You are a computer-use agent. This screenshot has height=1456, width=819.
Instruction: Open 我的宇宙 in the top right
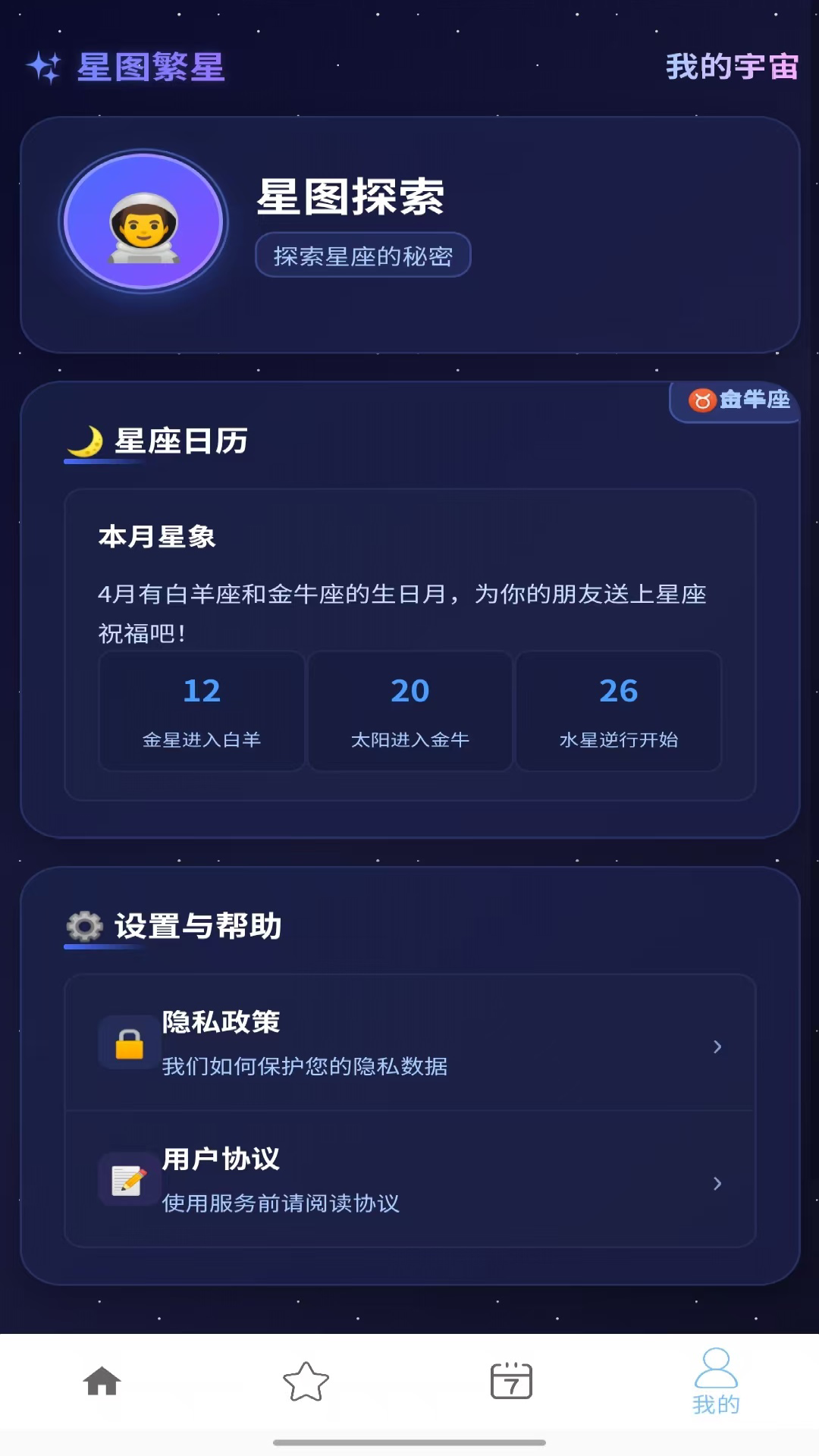pyautogui.click(x=730, y=67)
